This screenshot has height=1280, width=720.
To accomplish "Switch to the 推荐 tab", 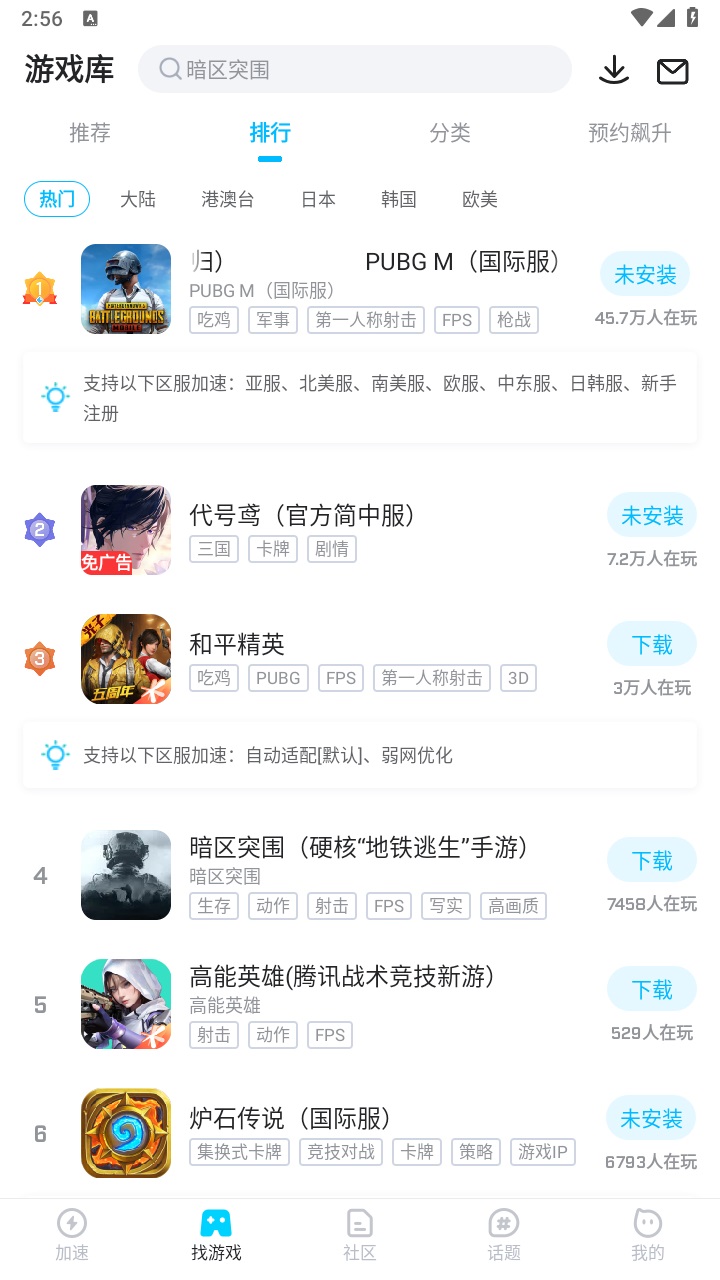I will point(90,133).
